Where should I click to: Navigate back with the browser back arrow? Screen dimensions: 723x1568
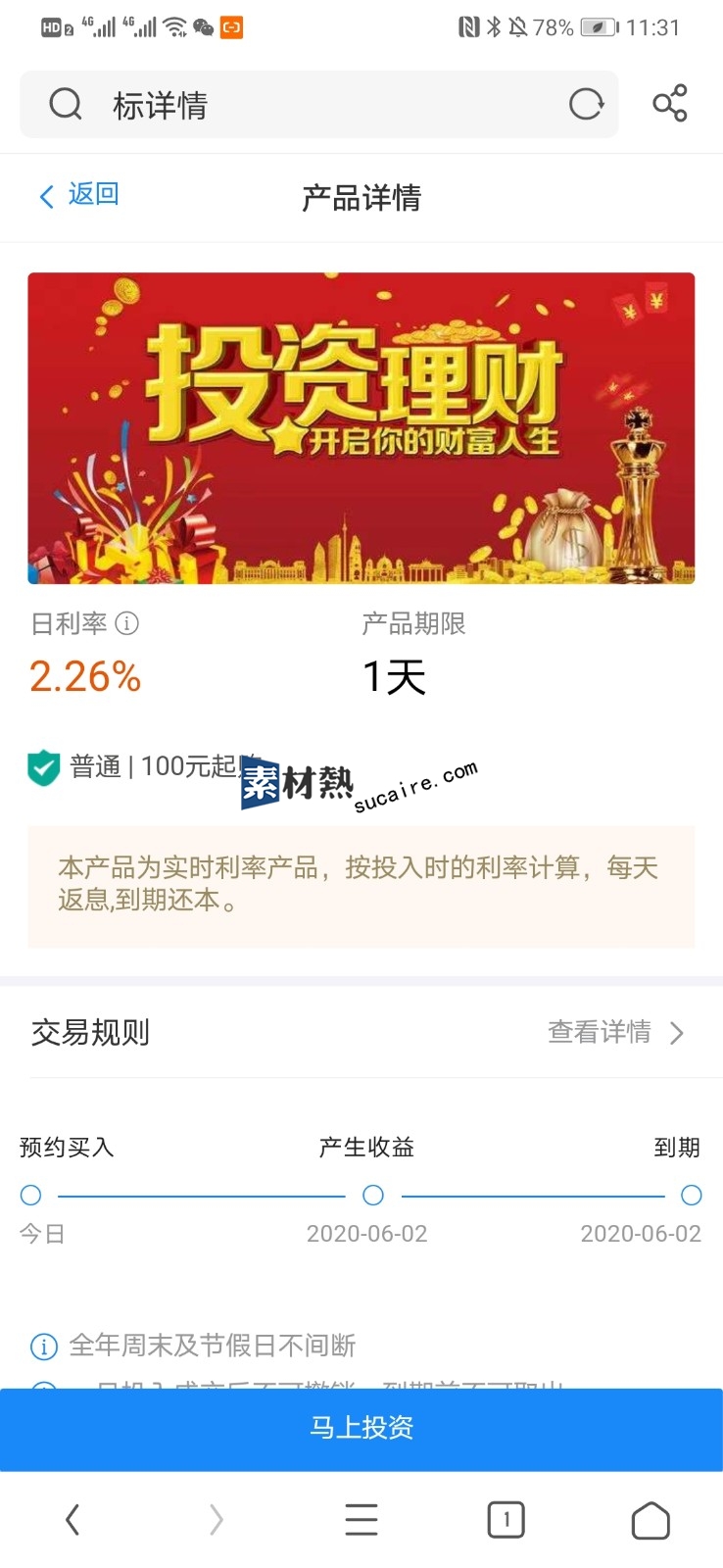tap(72, 1520)
